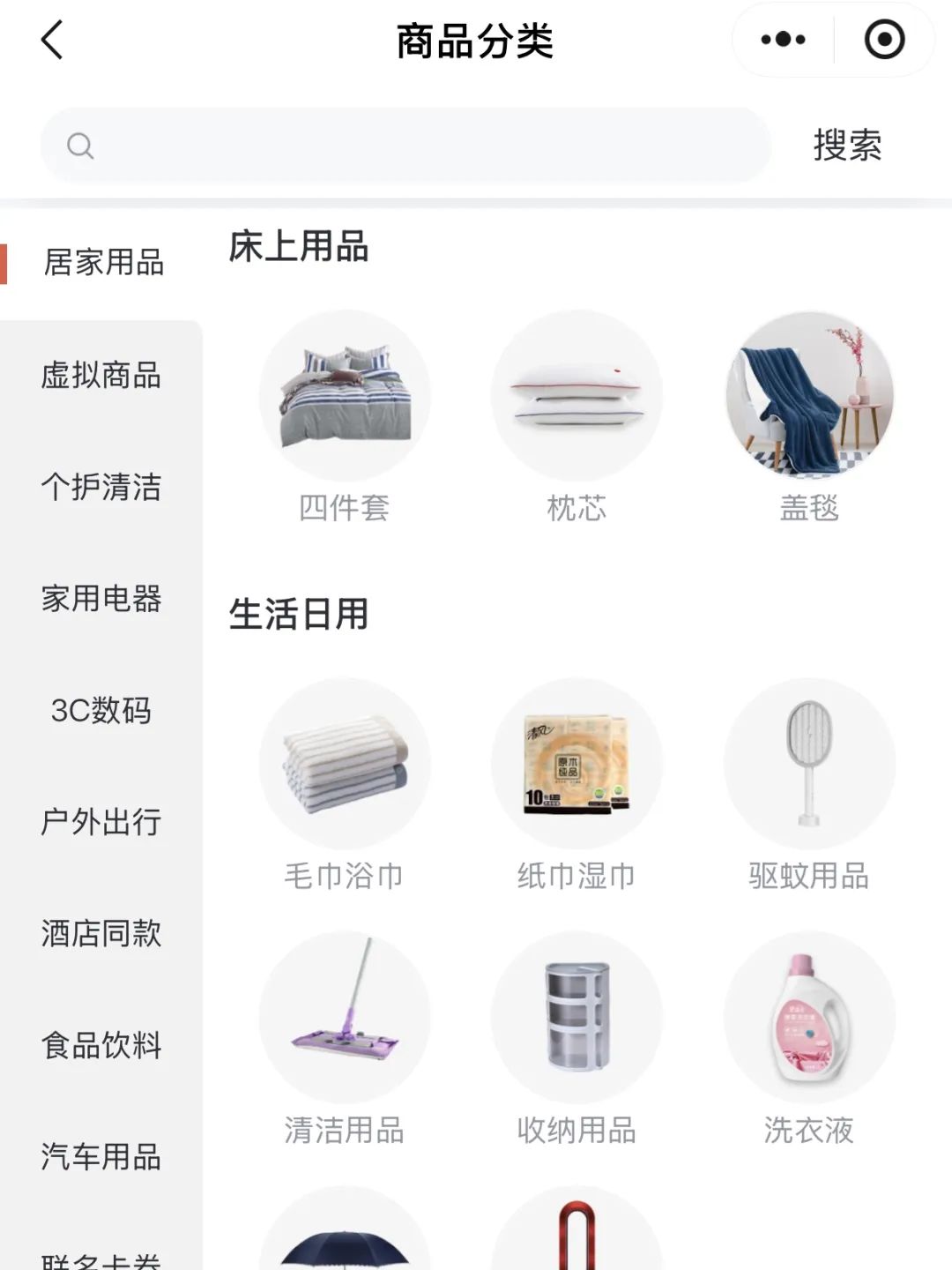
Task: Open 家用电器 category
Action: [x=101, y=599]
